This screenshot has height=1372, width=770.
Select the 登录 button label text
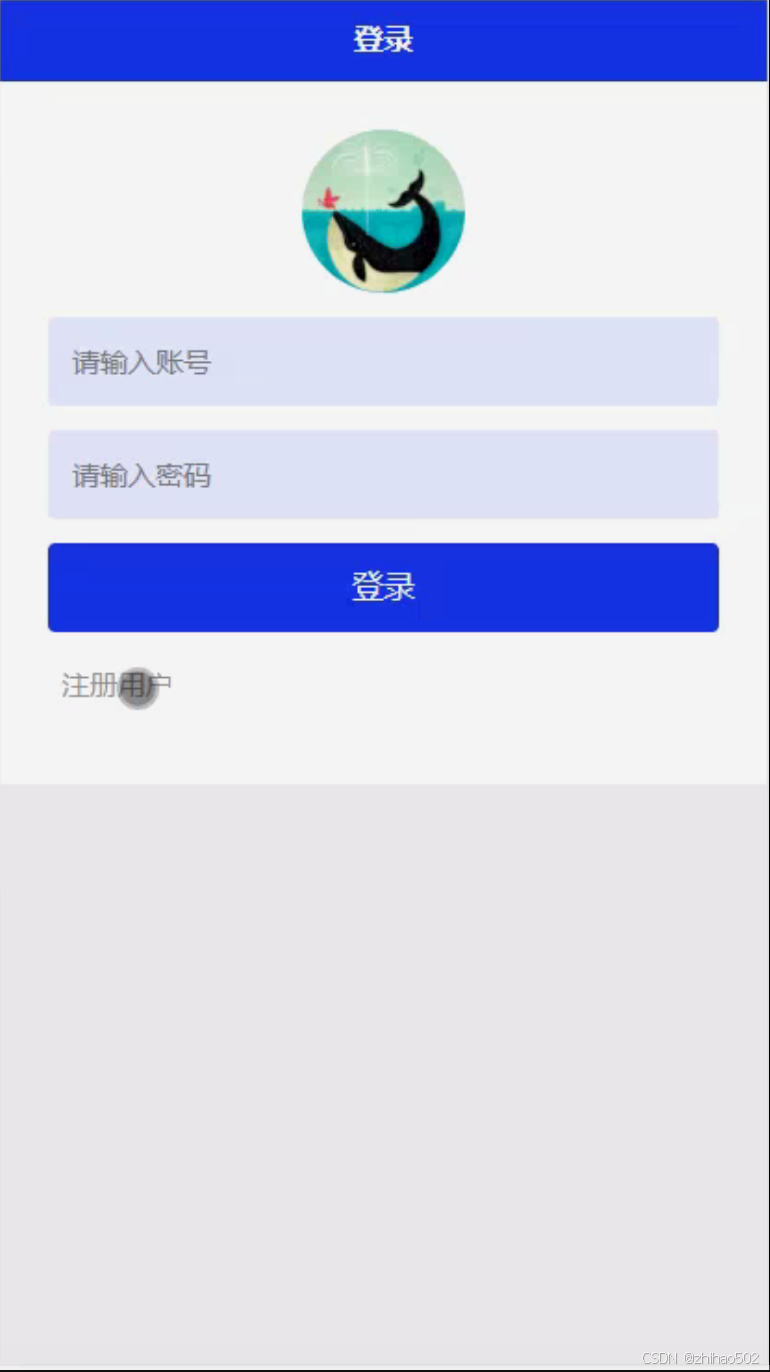(x=384, y=587)
